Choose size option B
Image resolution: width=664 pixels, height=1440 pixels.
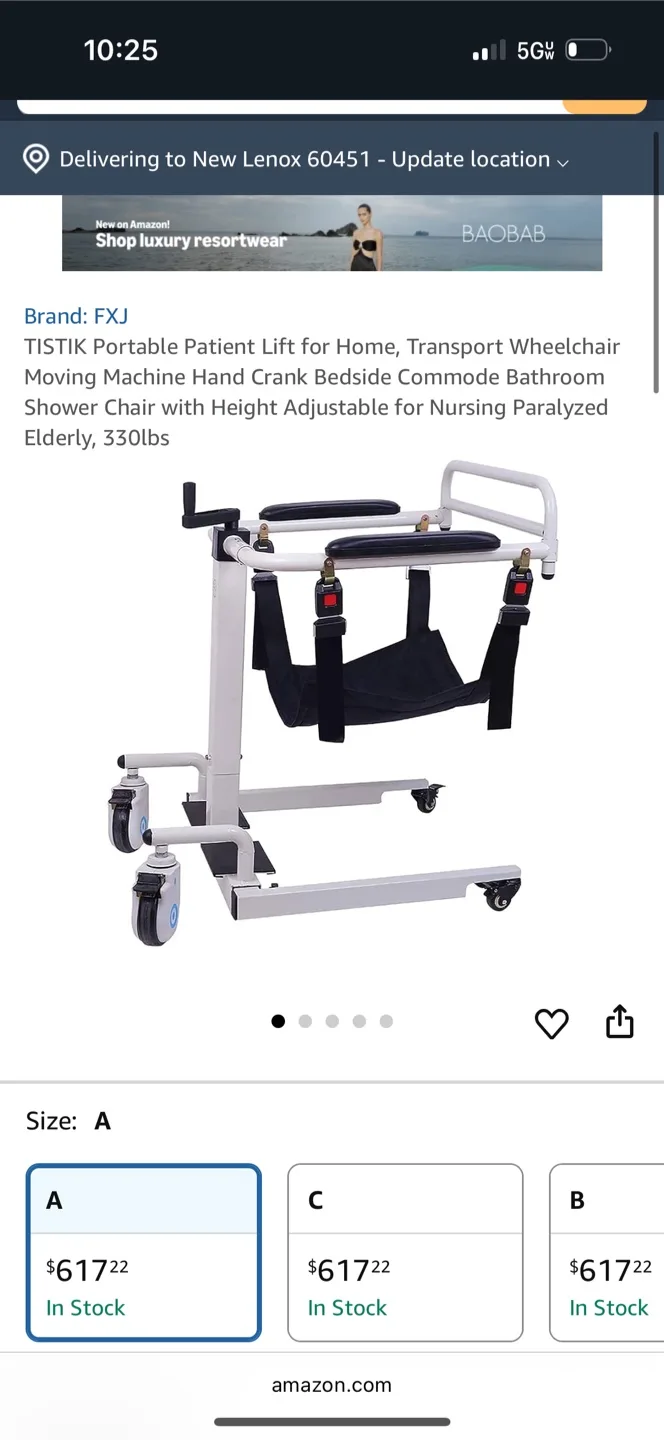[x=608, y=1252]
